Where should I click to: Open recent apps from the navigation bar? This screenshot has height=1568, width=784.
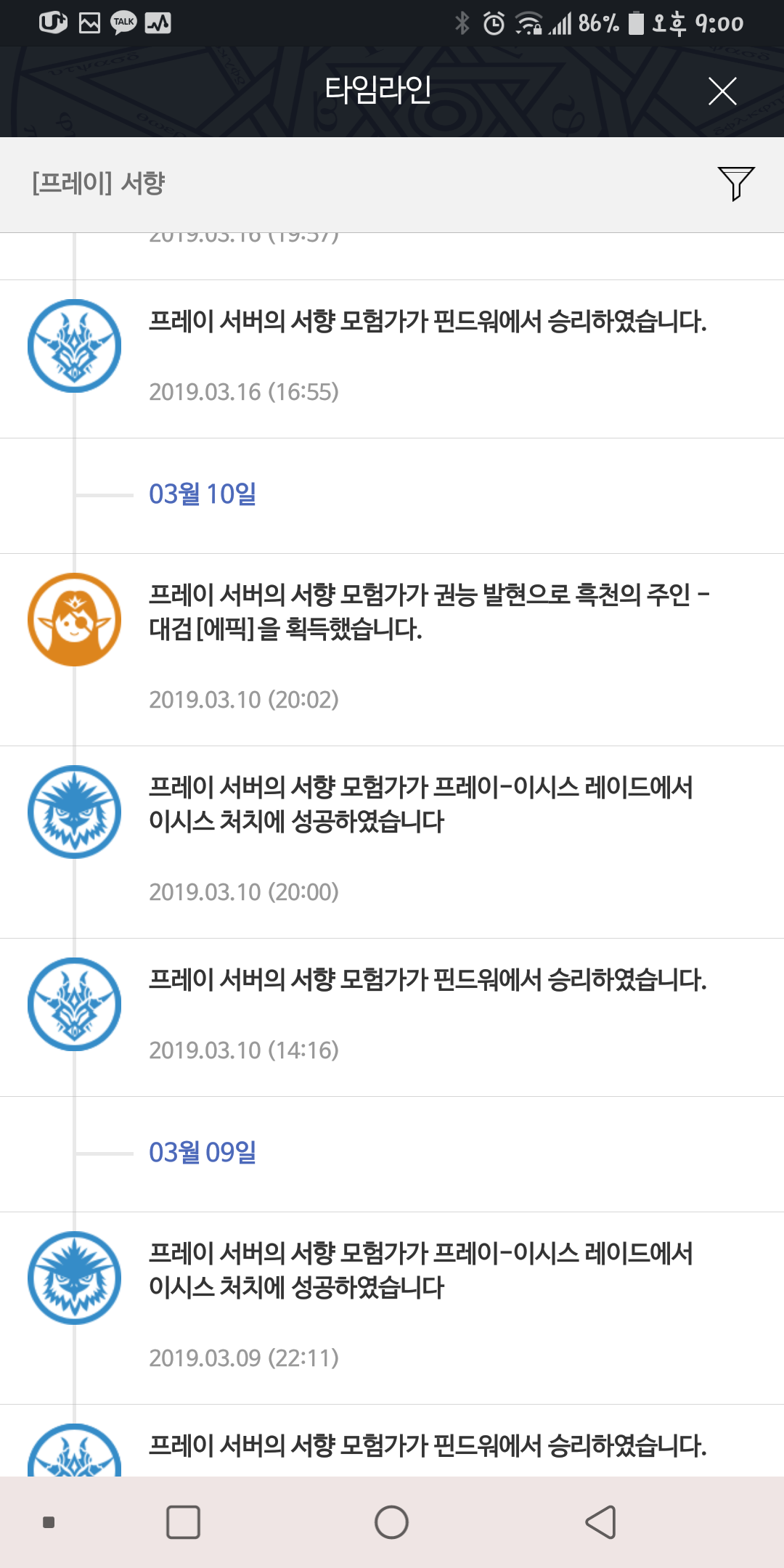[183, 1522]
